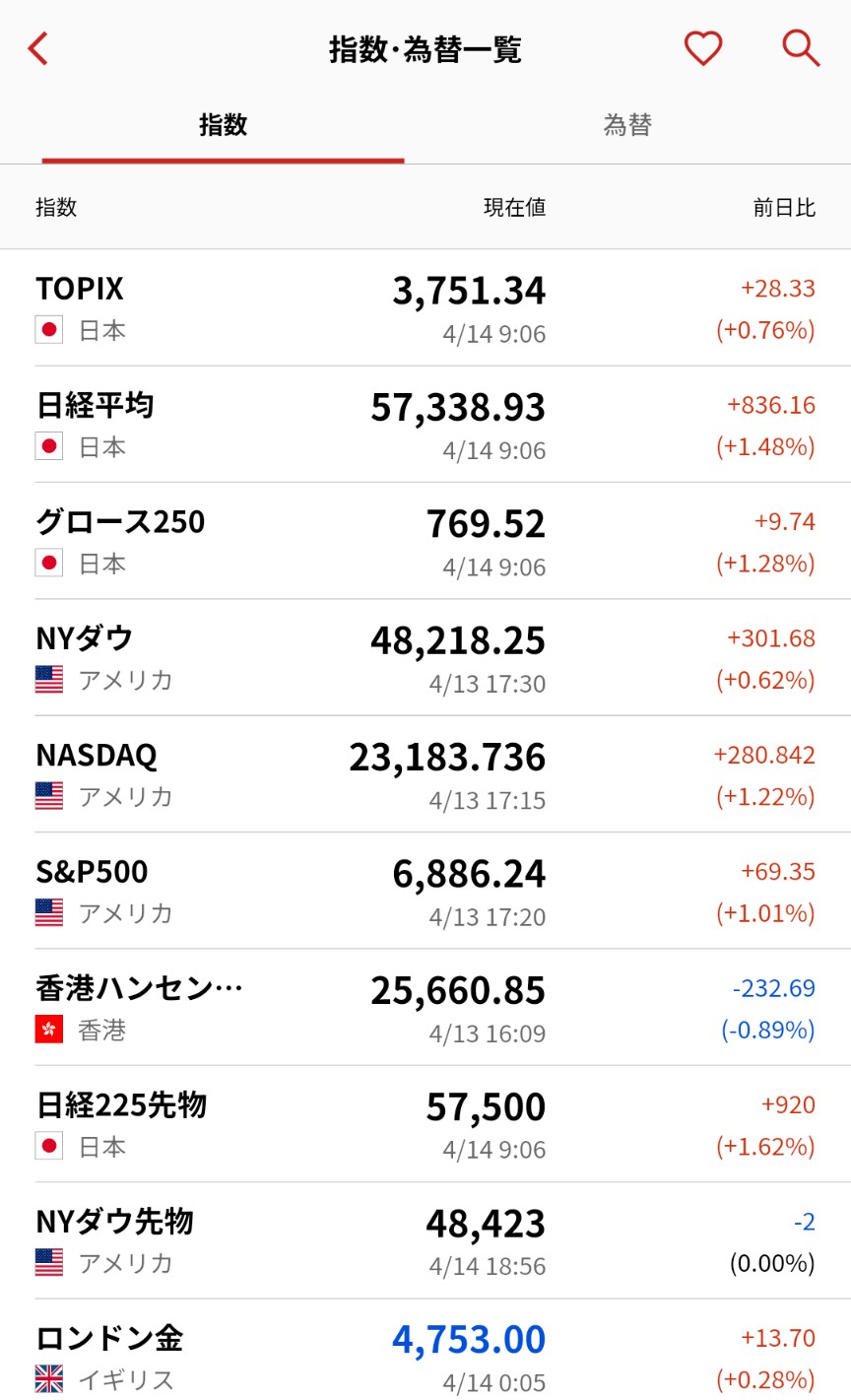Switch to the 為替 tab
851x1400 pixels.
[627, 125]
